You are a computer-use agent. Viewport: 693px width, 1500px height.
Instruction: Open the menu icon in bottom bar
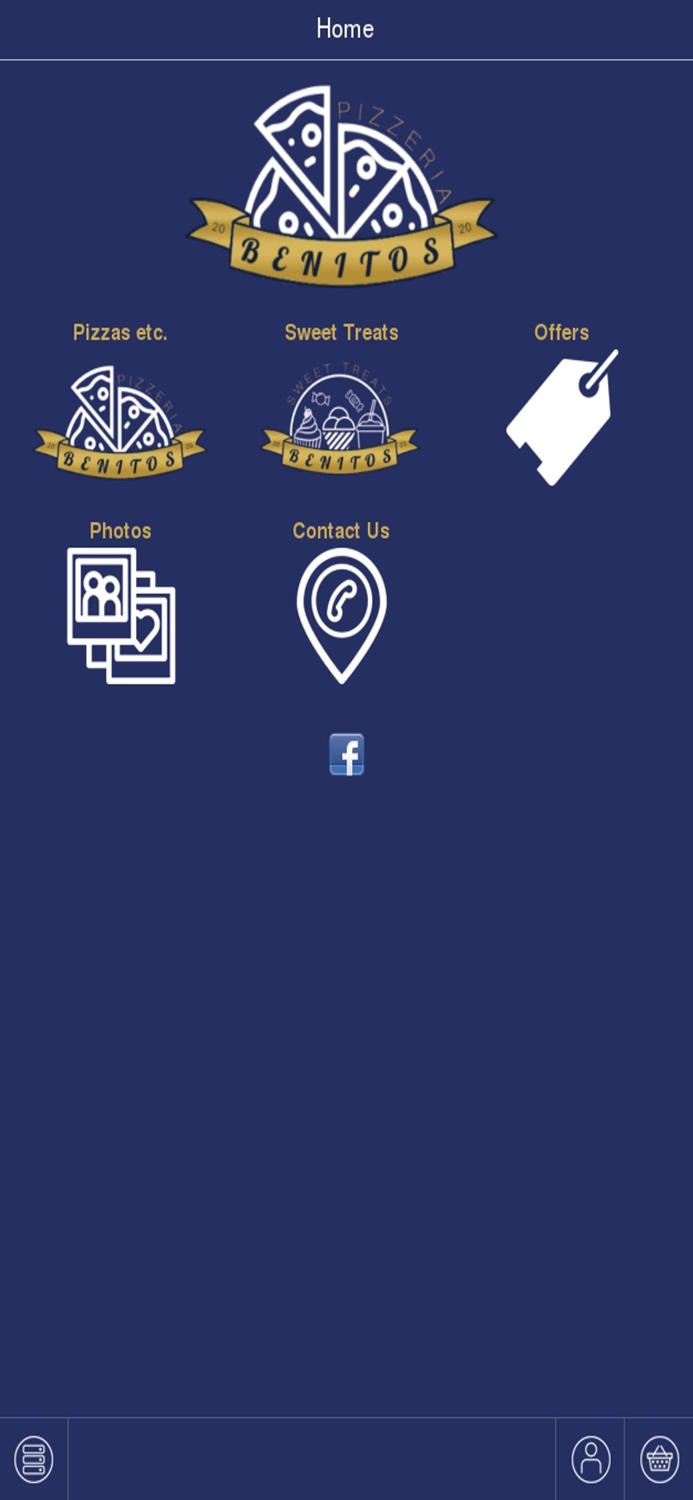[34, 1459]
